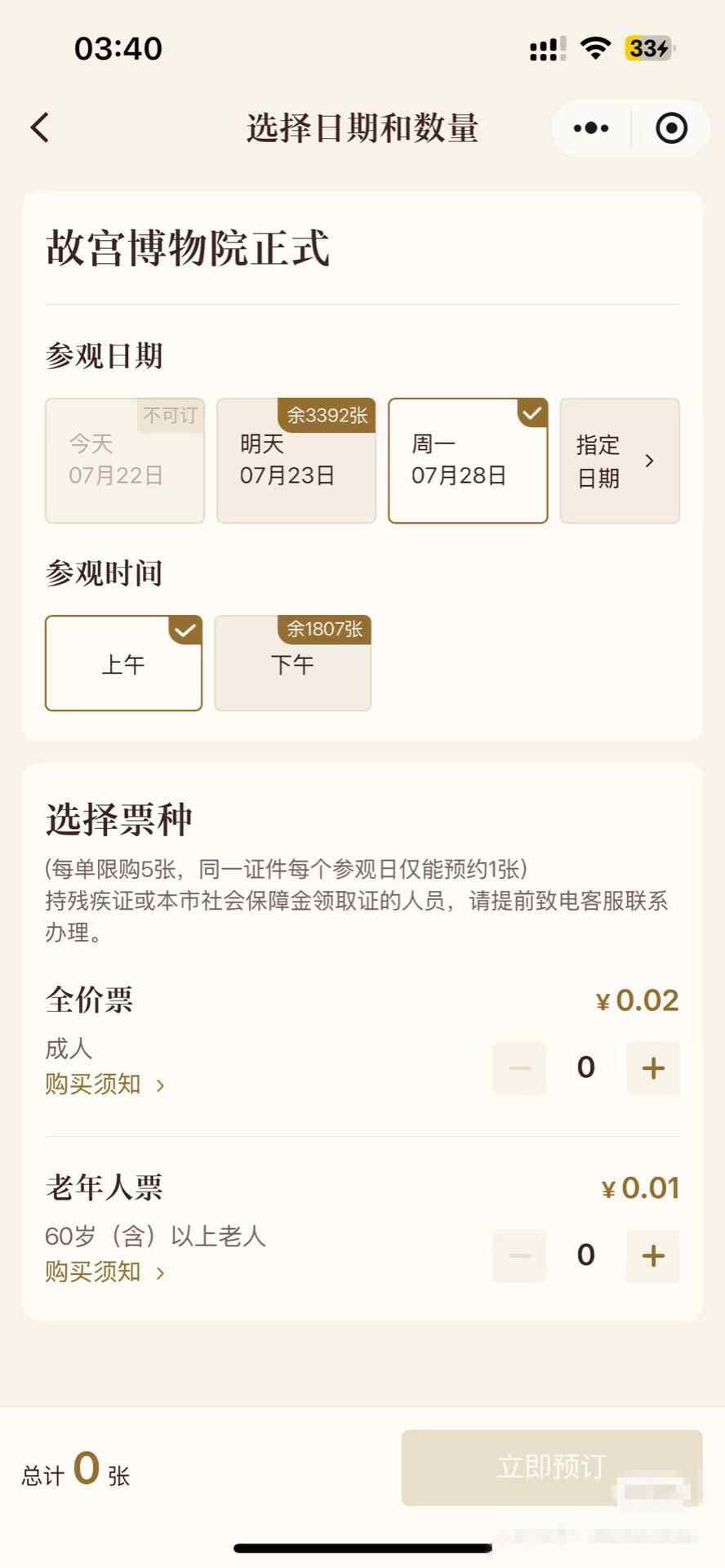Tap the 立即预订 booking button
Image resolution: width=725 pixels, height=1568 pixels.
(551, 1468)
